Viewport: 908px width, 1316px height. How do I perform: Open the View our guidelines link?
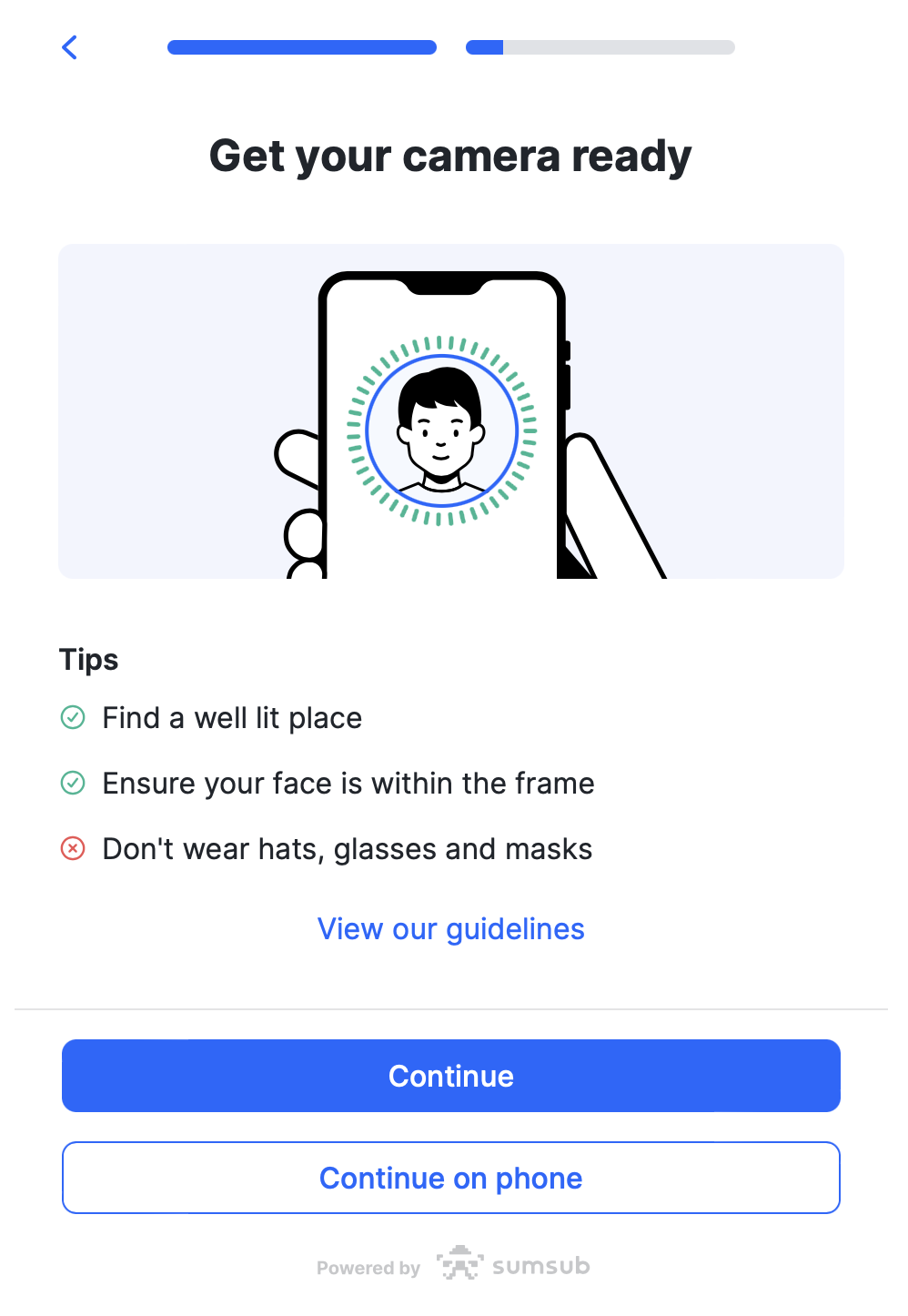coord(450,929)
